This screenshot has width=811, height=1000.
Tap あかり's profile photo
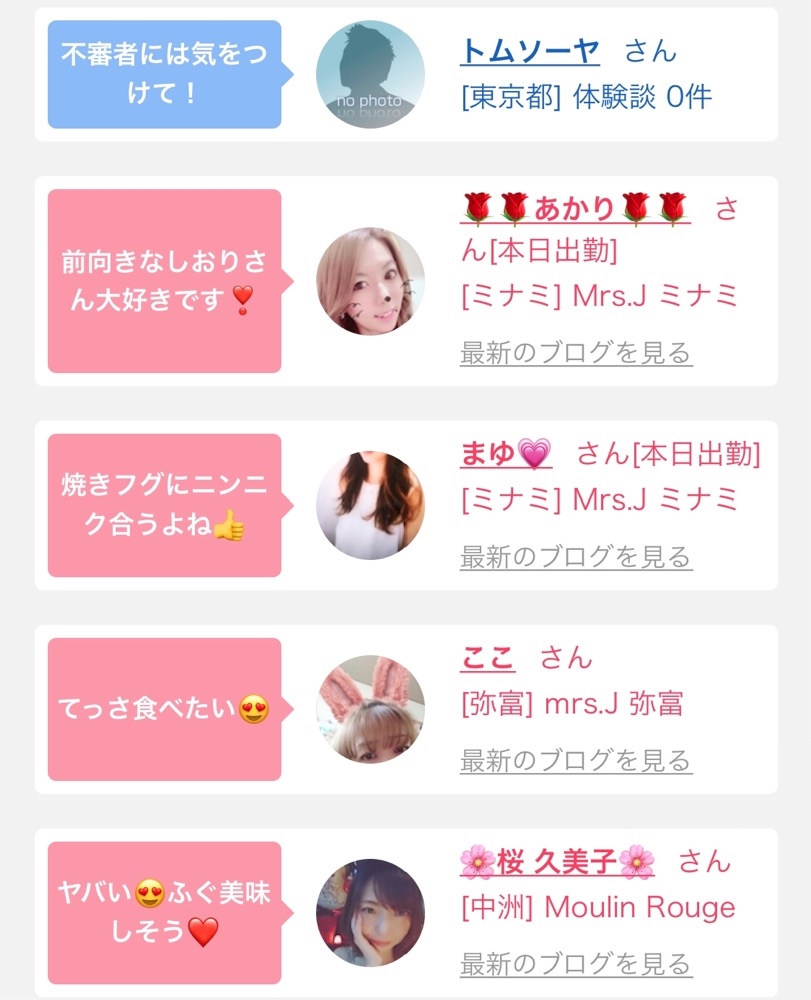pyautogui.click(x=370, y=281)
